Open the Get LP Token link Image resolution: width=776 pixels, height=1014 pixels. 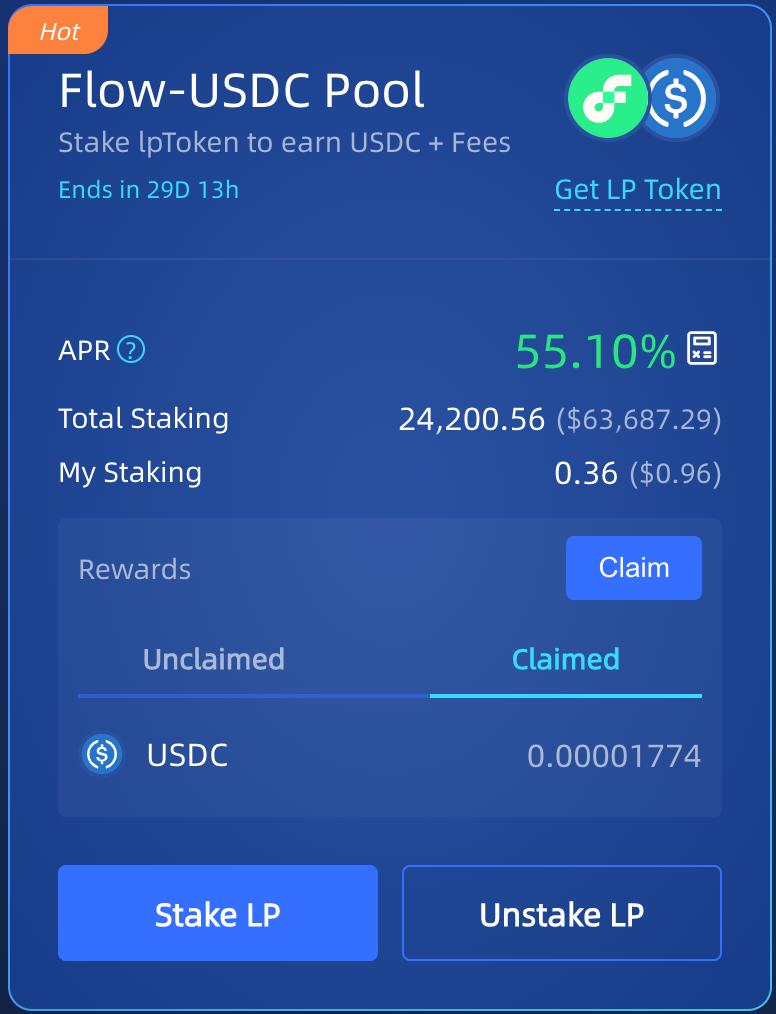(x=637, y=189)
